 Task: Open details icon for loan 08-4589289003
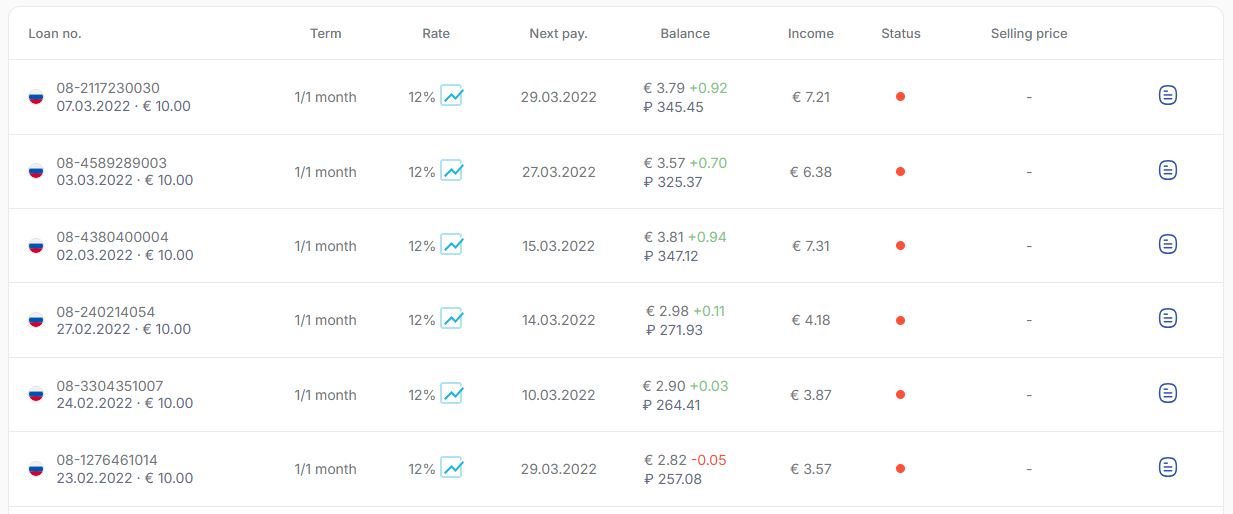pos(1167,170)
